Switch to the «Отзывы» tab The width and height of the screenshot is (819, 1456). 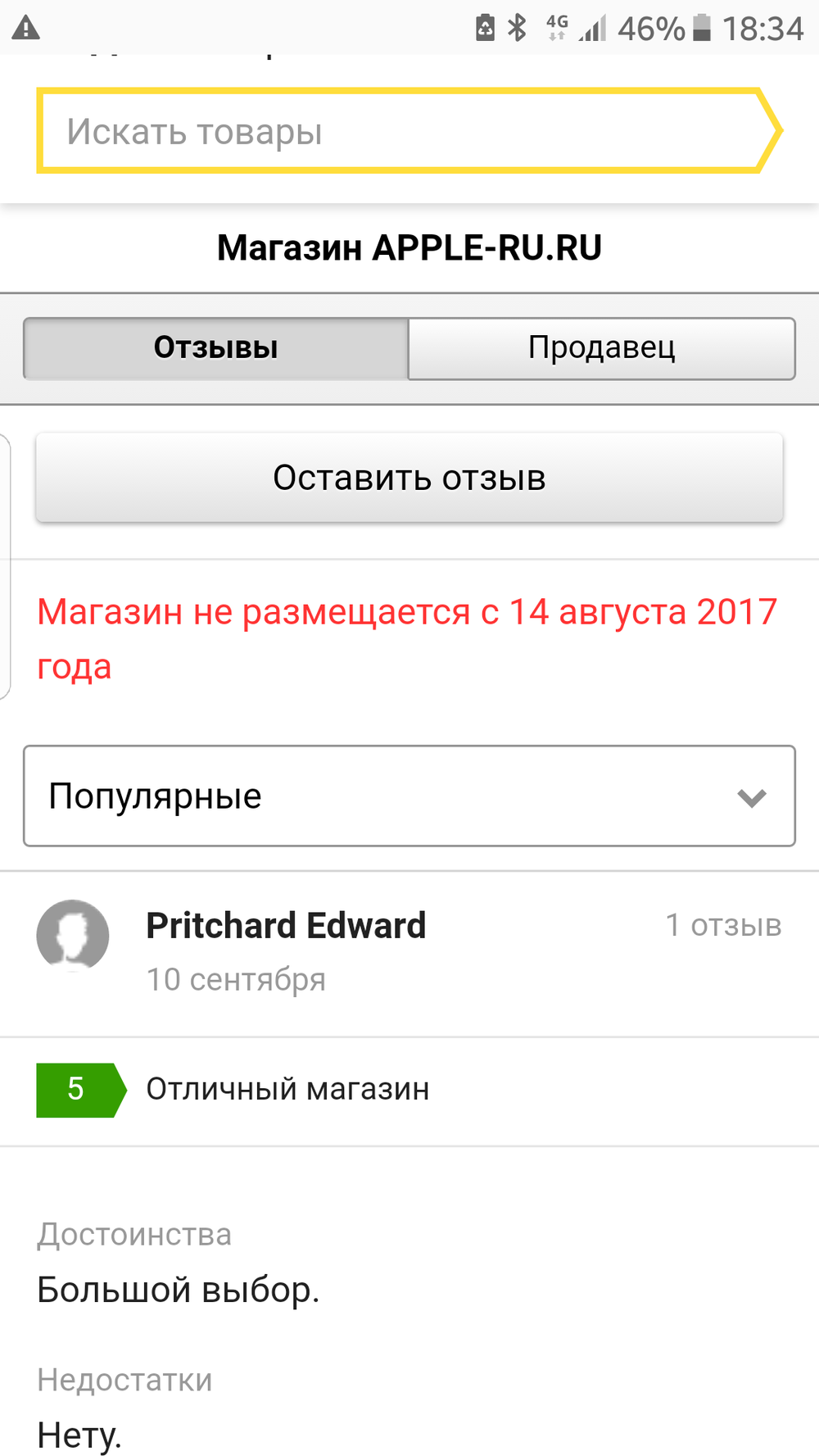(216, 348)
